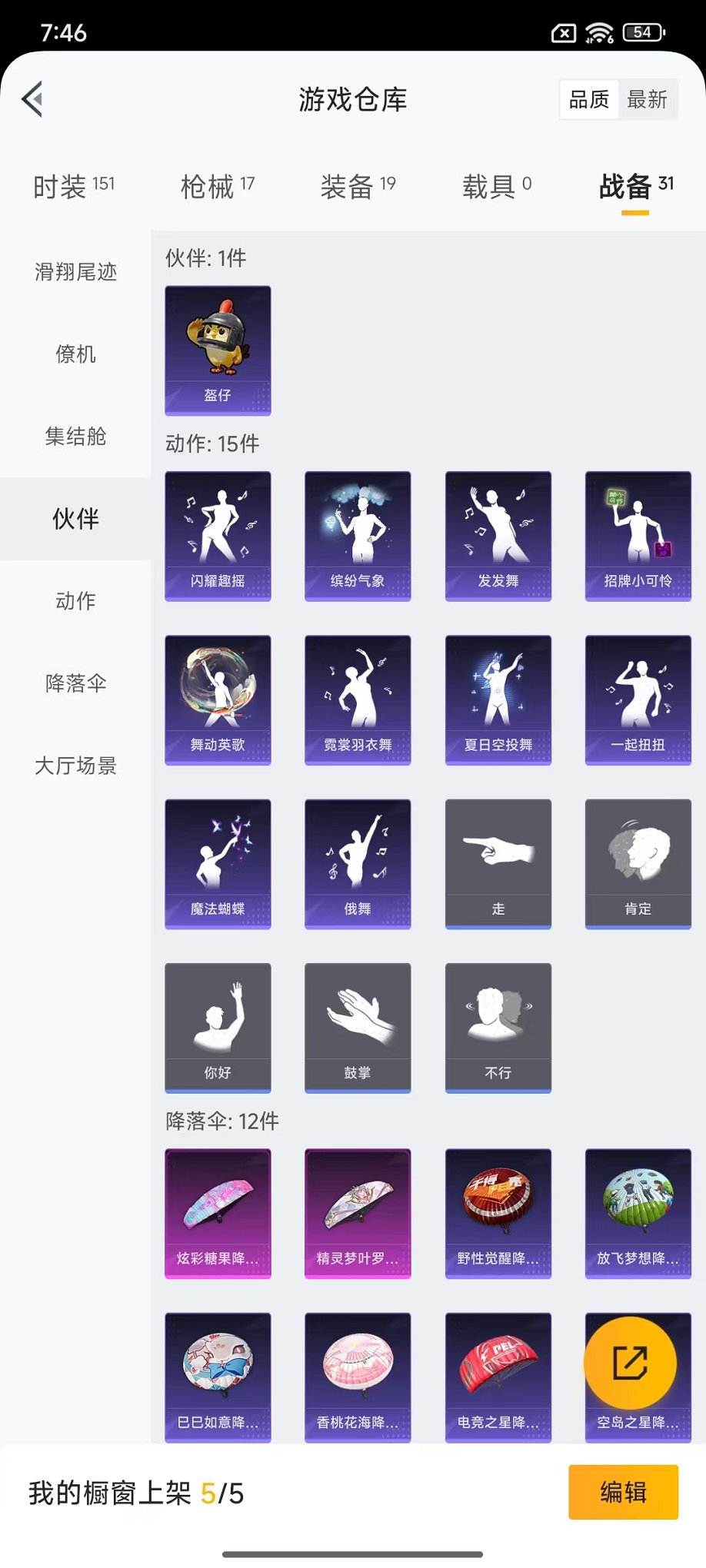Viewport: 706px width, 1568px height.
Task: Select the 盔仔 companion item
Action: click(218, 350)
